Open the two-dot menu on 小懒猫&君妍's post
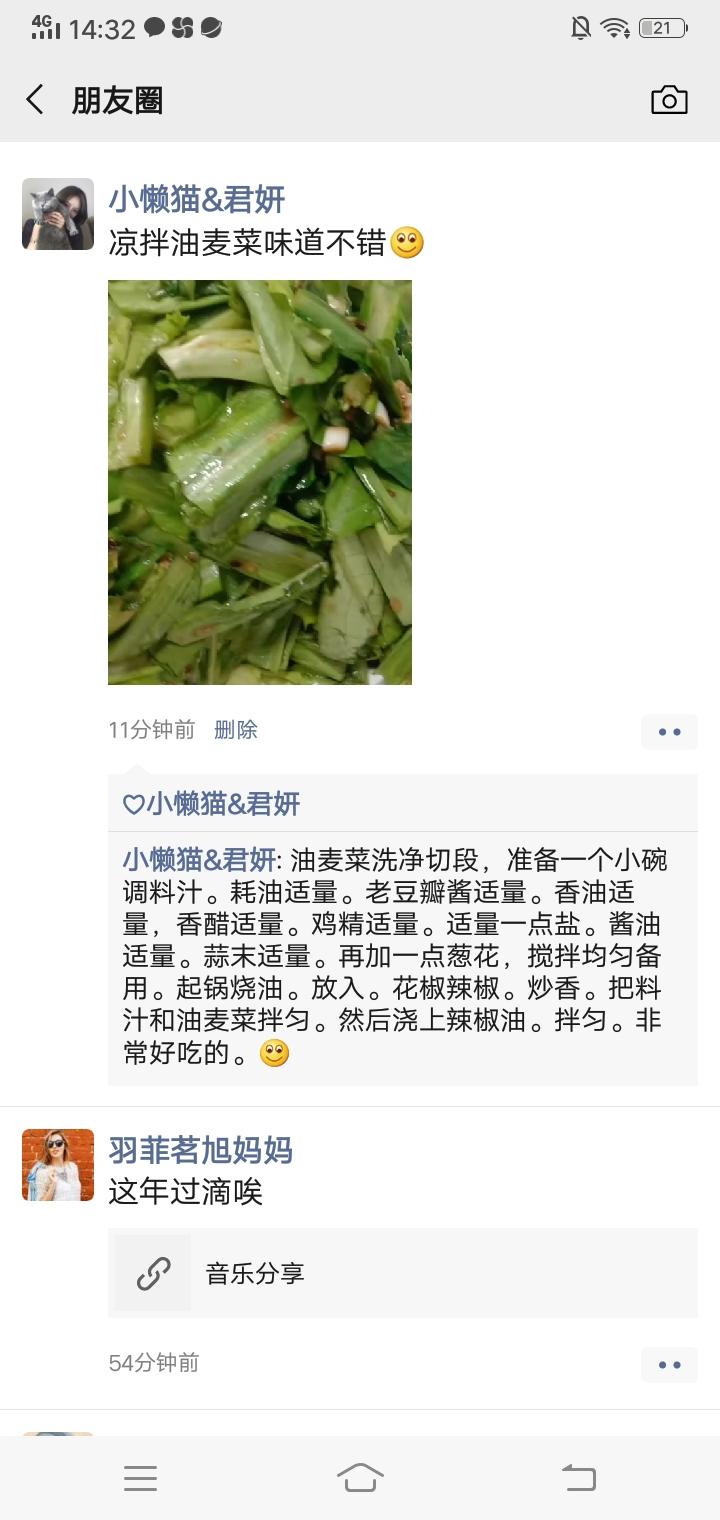Viewport: 720px width, 1520px height. (x=668, y=731)
